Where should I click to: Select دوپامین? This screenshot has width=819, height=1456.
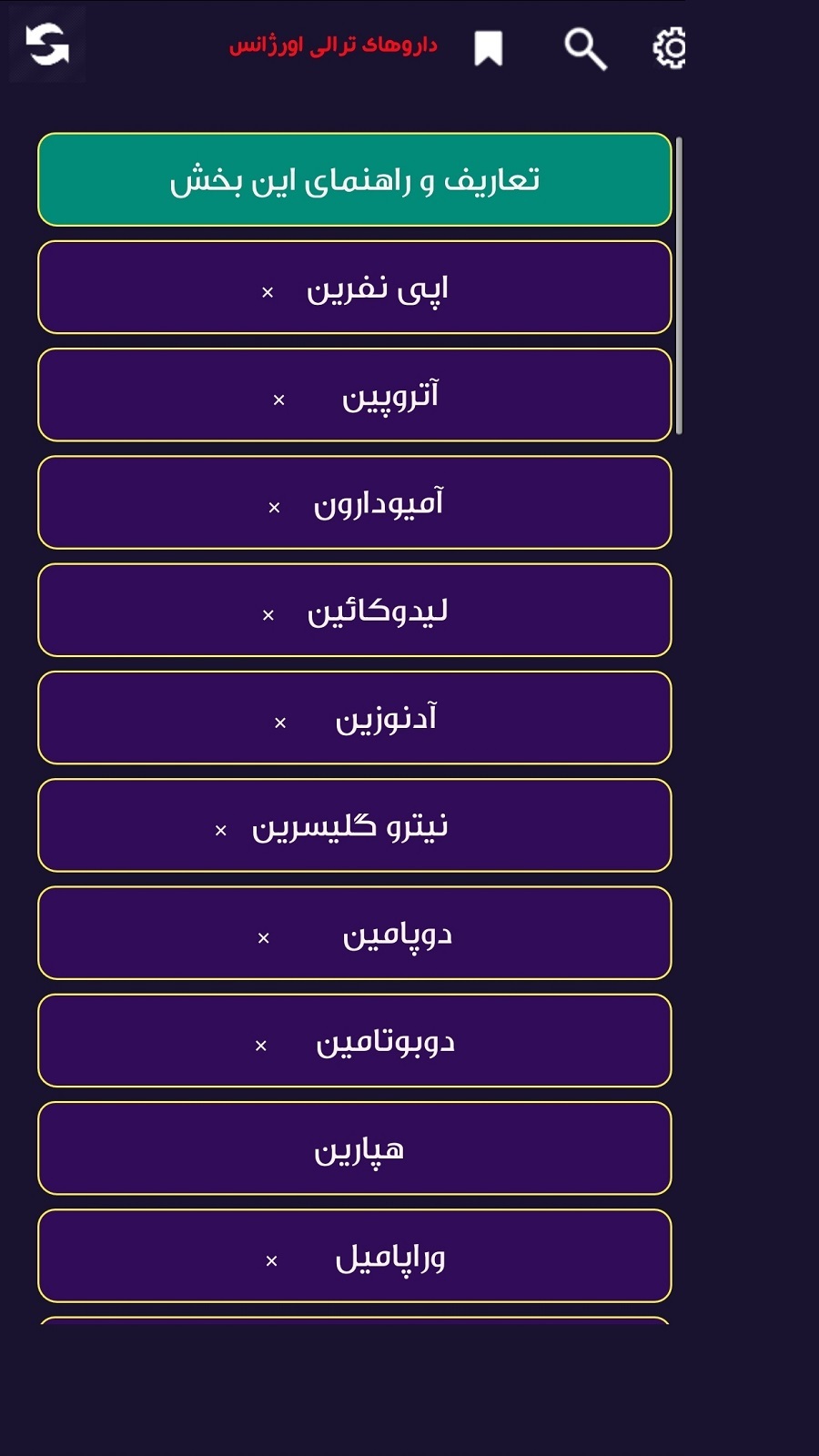(355, 933)
